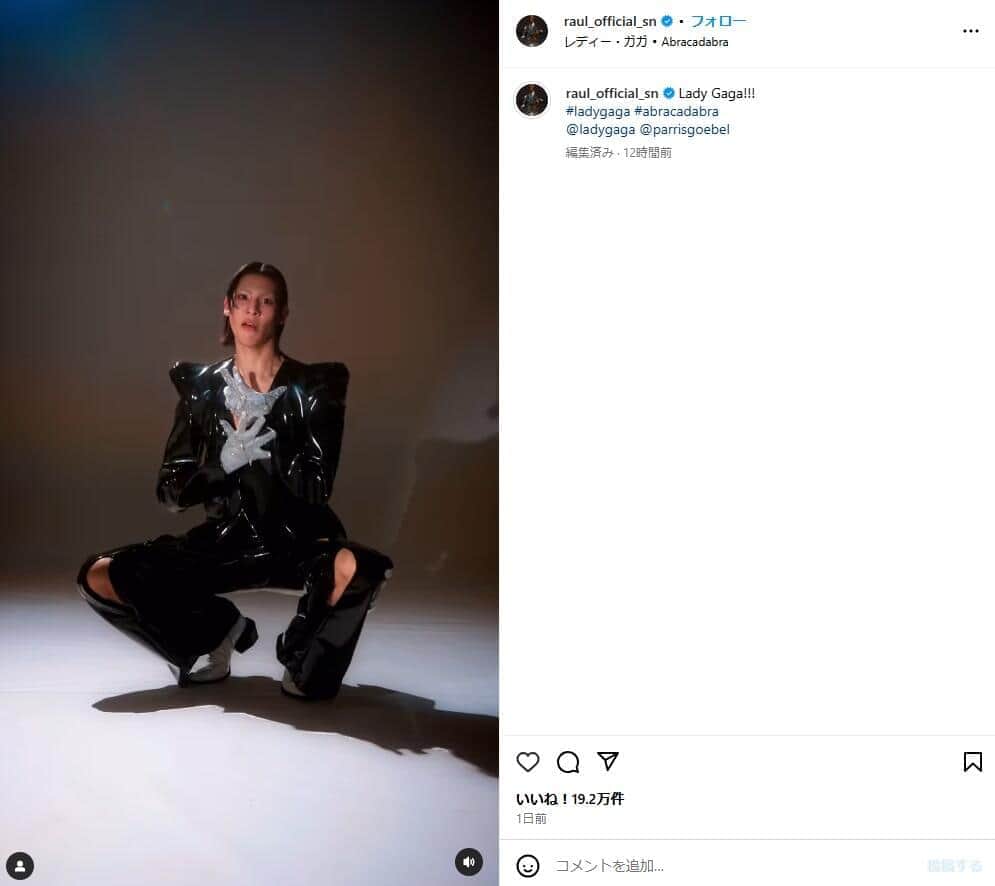Image resolution: width=995 pixels, height=886 pixels.
Task: Open the comment bubble icon
Action: click(x=568, y=762)
